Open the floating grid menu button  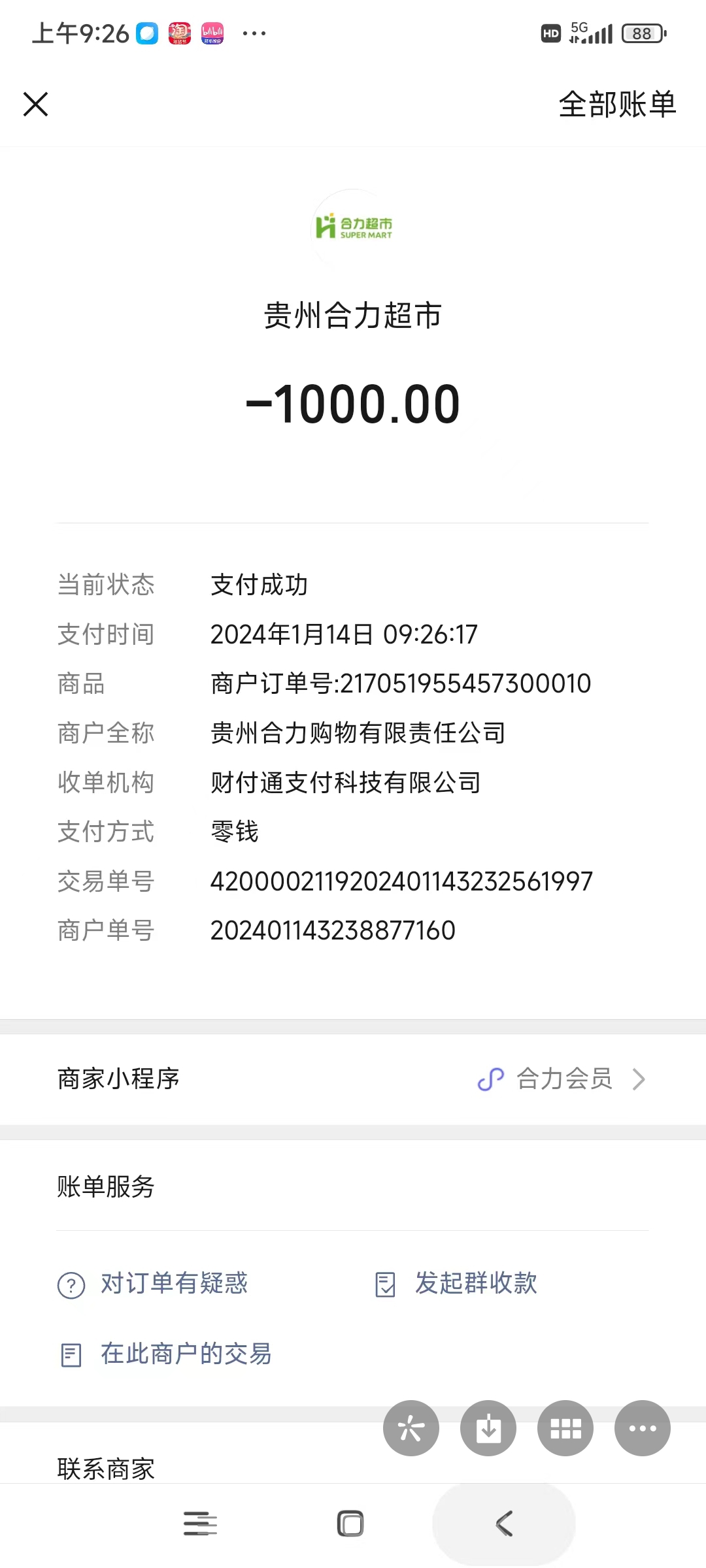[565, 1428]
